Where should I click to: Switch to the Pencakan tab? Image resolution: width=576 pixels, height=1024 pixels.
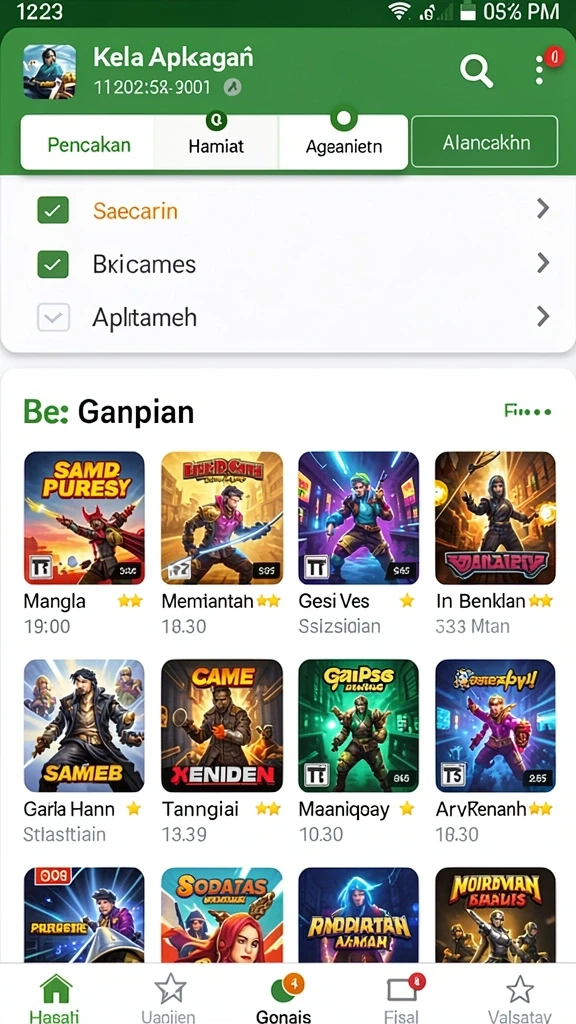[89, 144]
